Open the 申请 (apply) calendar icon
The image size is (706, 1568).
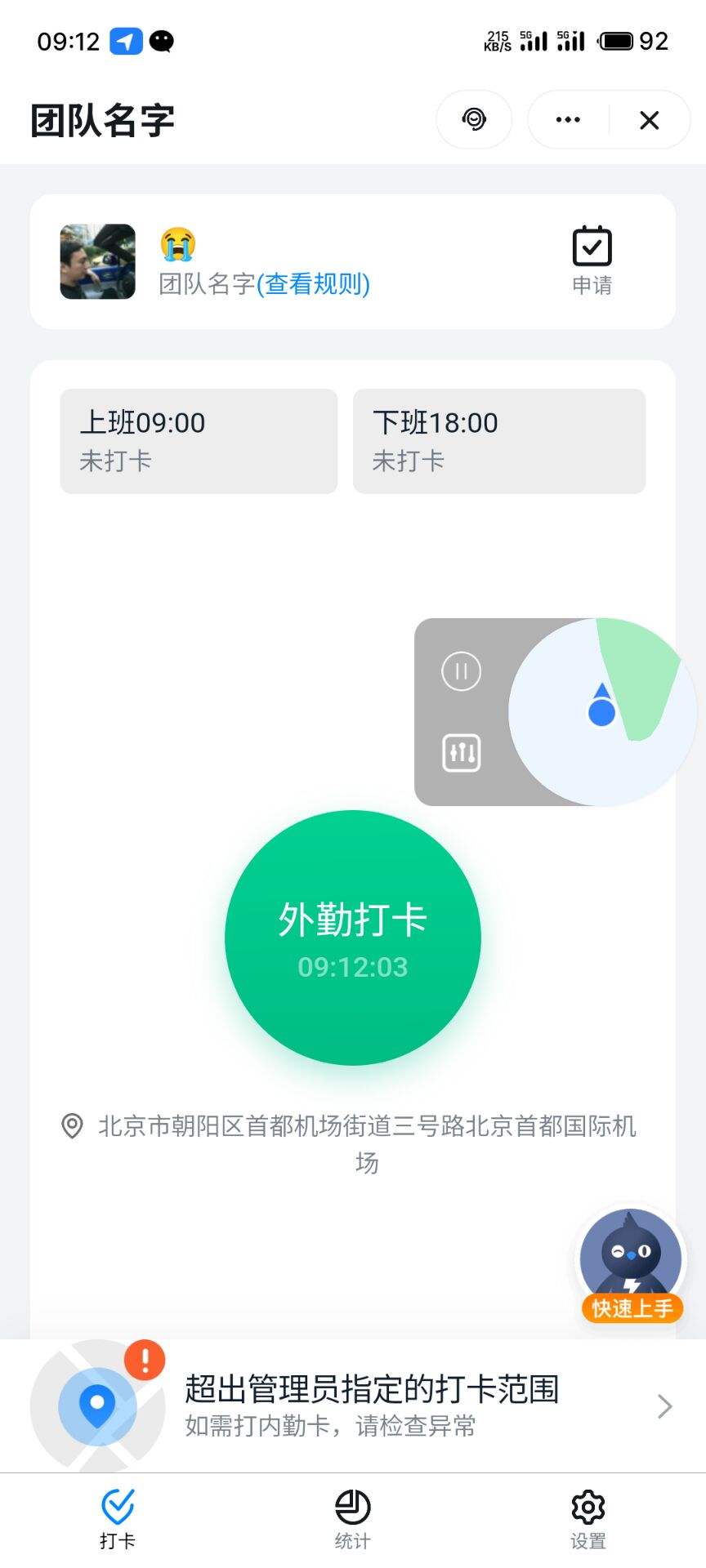(592, 247)
